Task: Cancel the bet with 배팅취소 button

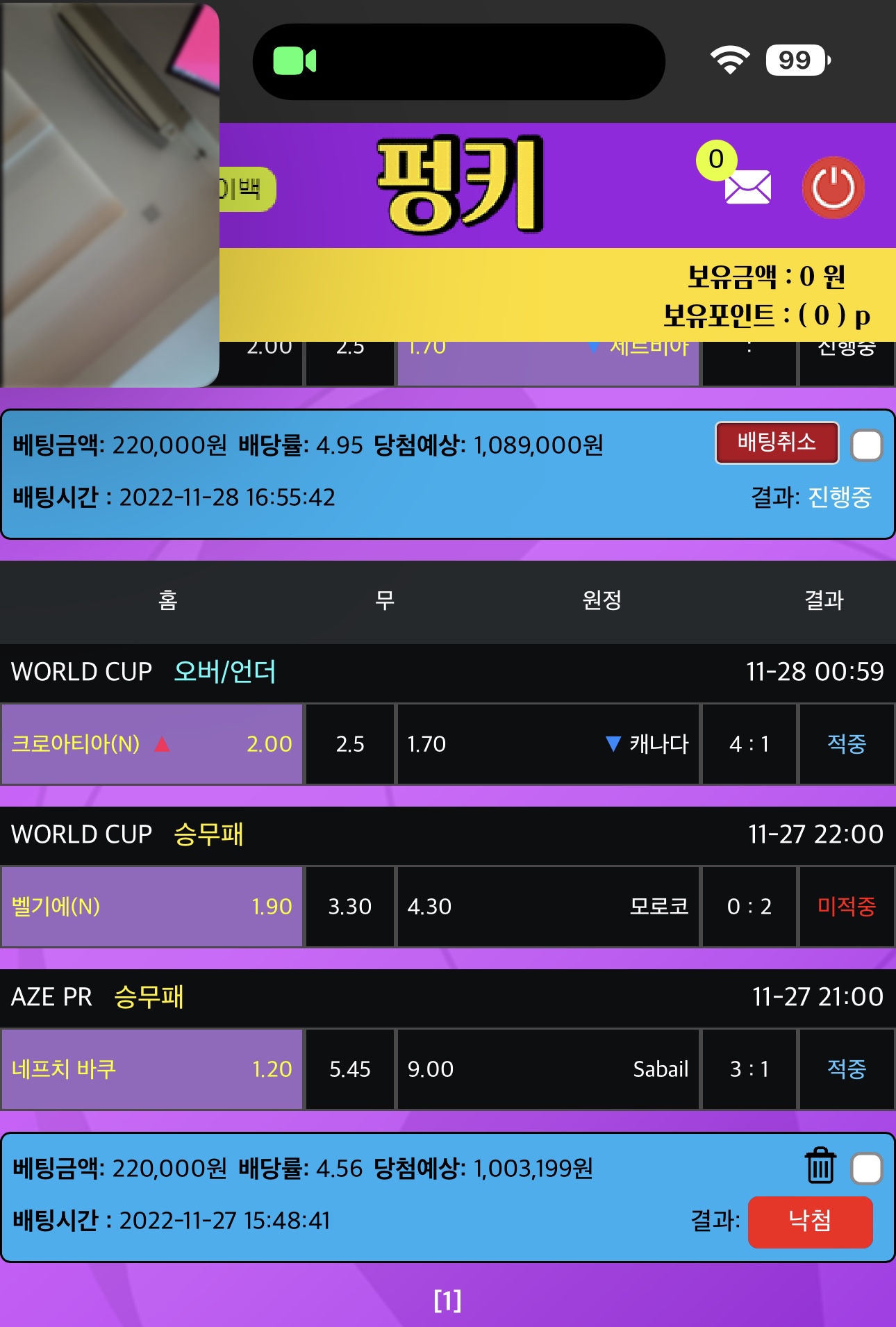Action: 777,443
